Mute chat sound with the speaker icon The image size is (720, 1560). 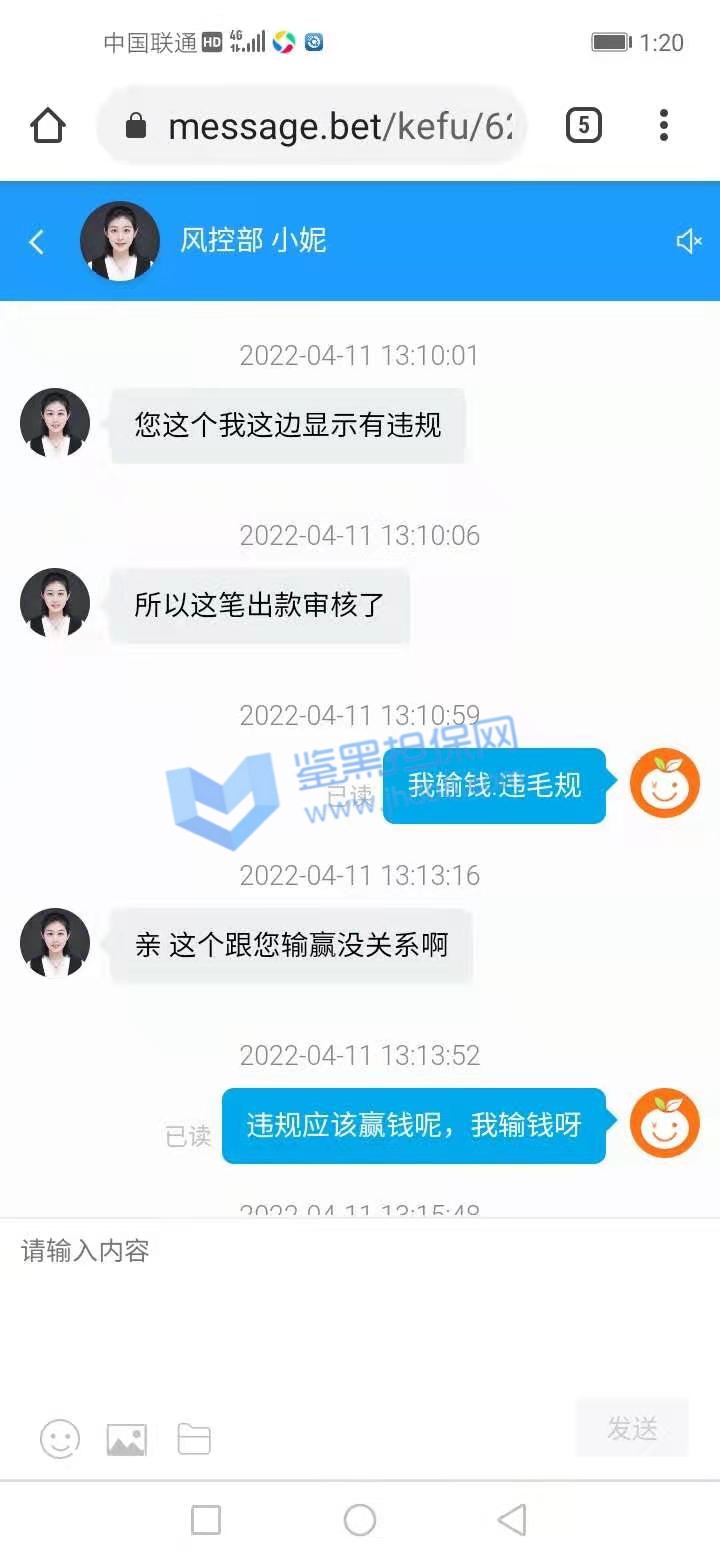click(689, 241)
